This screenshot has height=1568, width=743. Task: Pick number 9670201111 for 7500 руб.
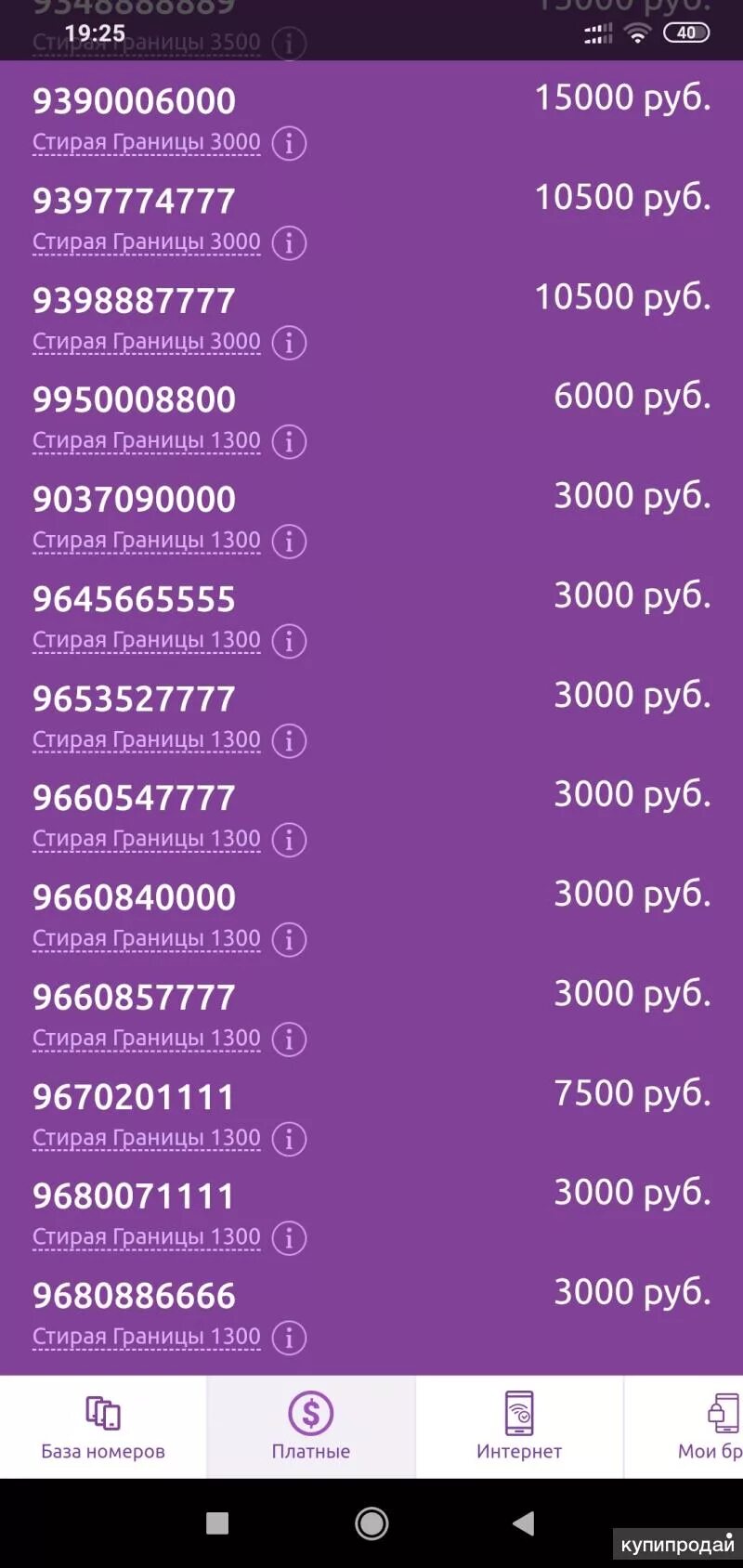click(135, 1097)
